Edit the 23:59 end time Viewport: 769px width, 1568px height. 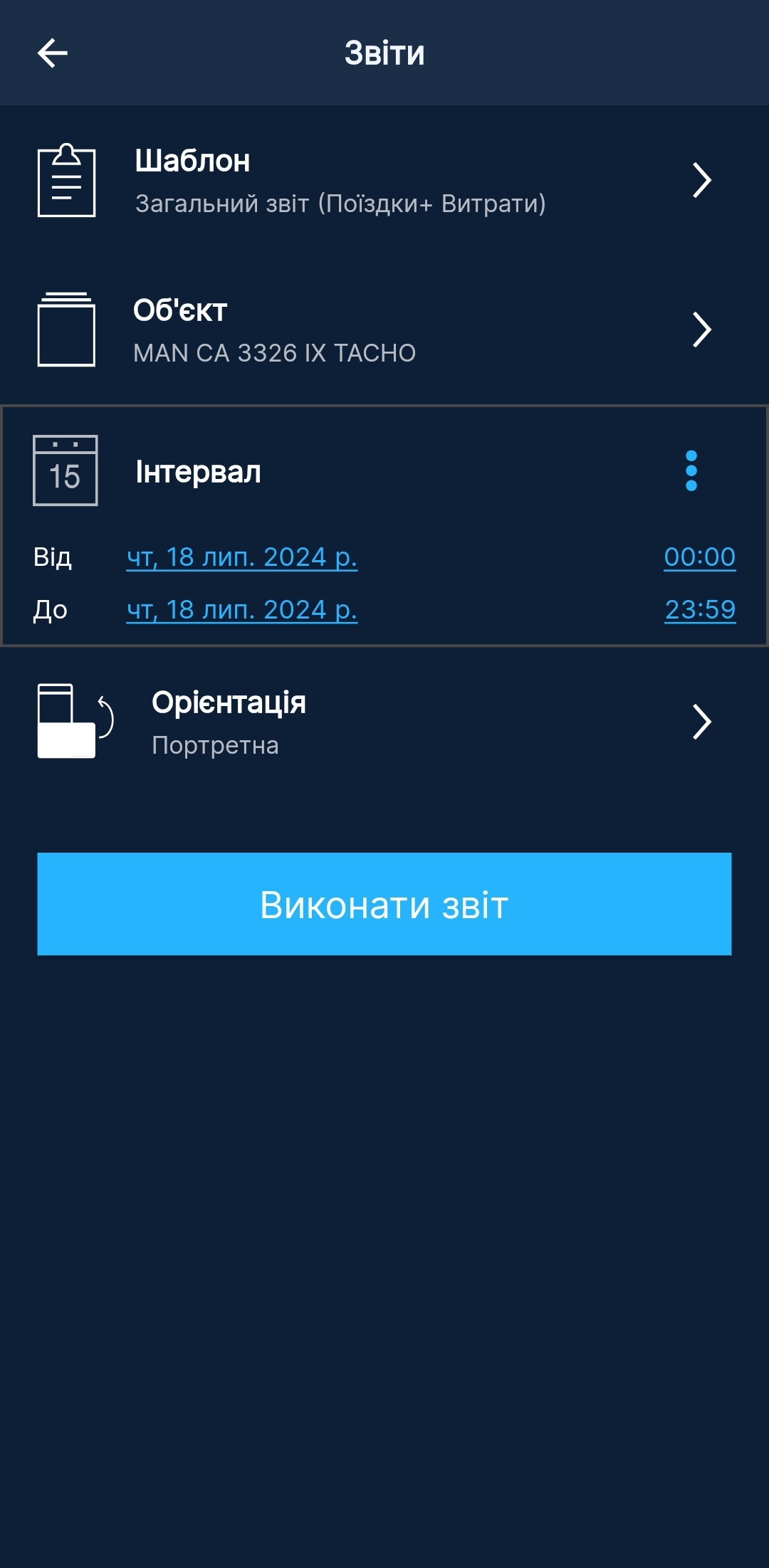[x=700, y=610]
